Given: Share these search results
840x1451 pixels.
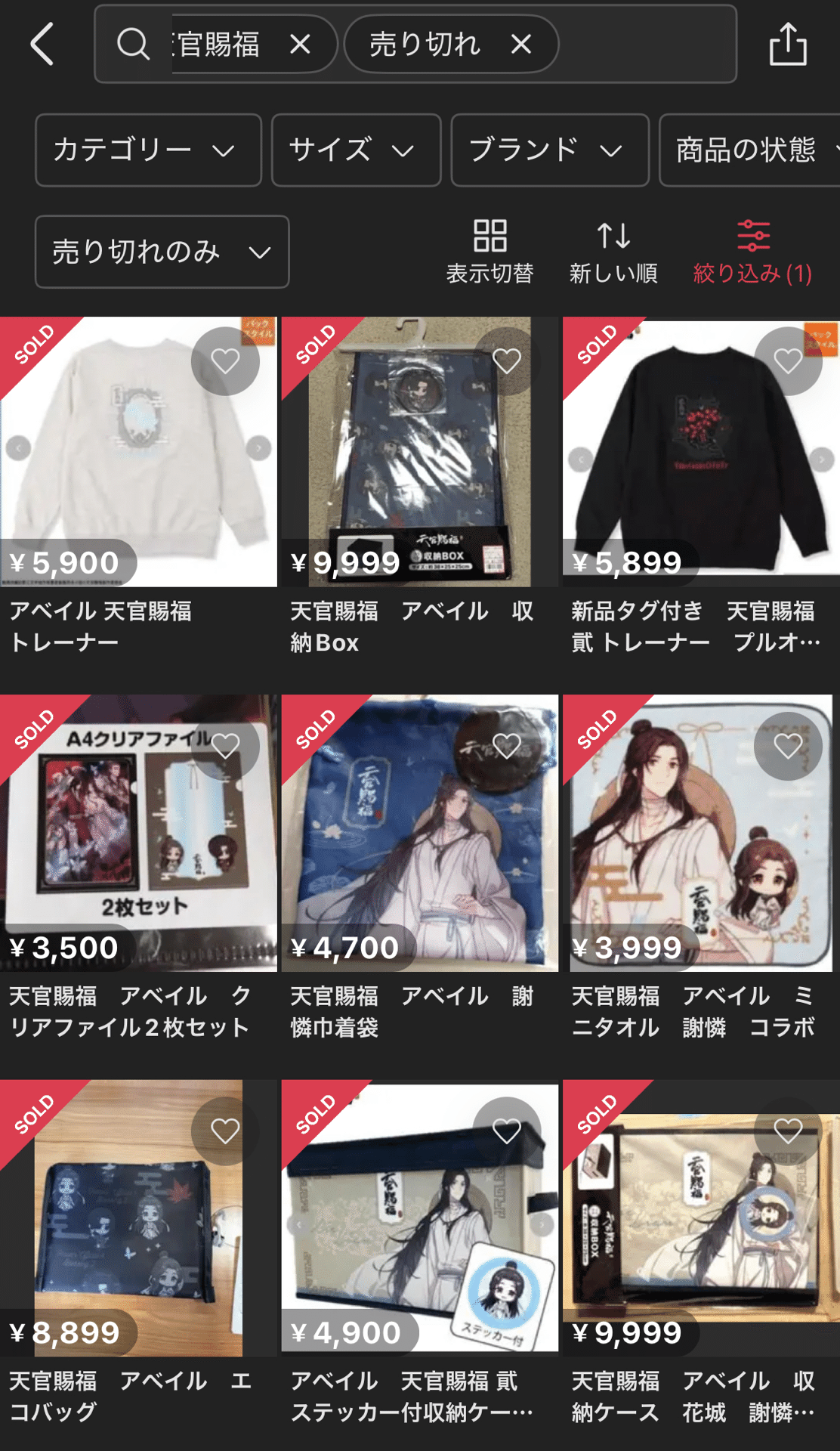Looking at the screenshot, I should pos(788,44).
